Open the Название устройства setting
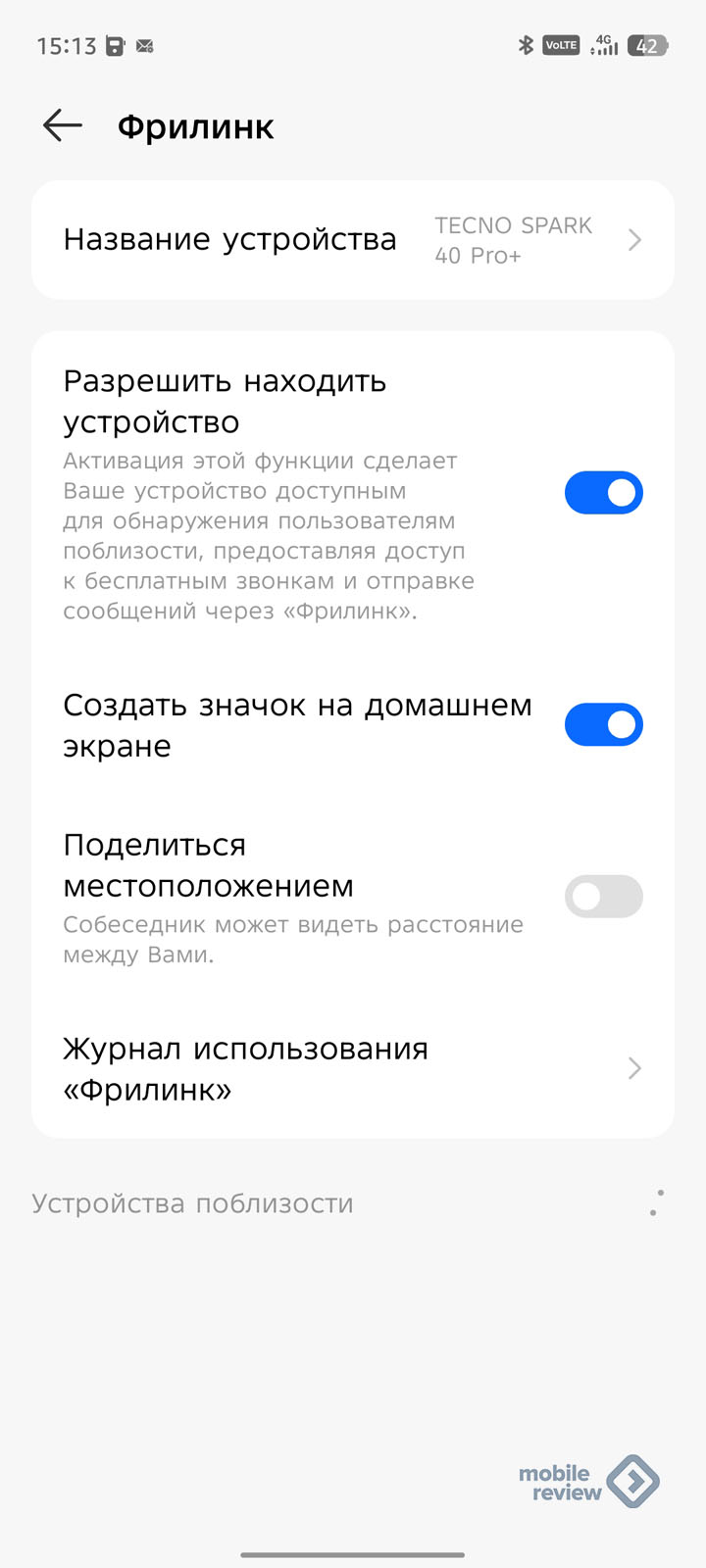Screen dimensions: 706x1568 (x=353, y=240)
